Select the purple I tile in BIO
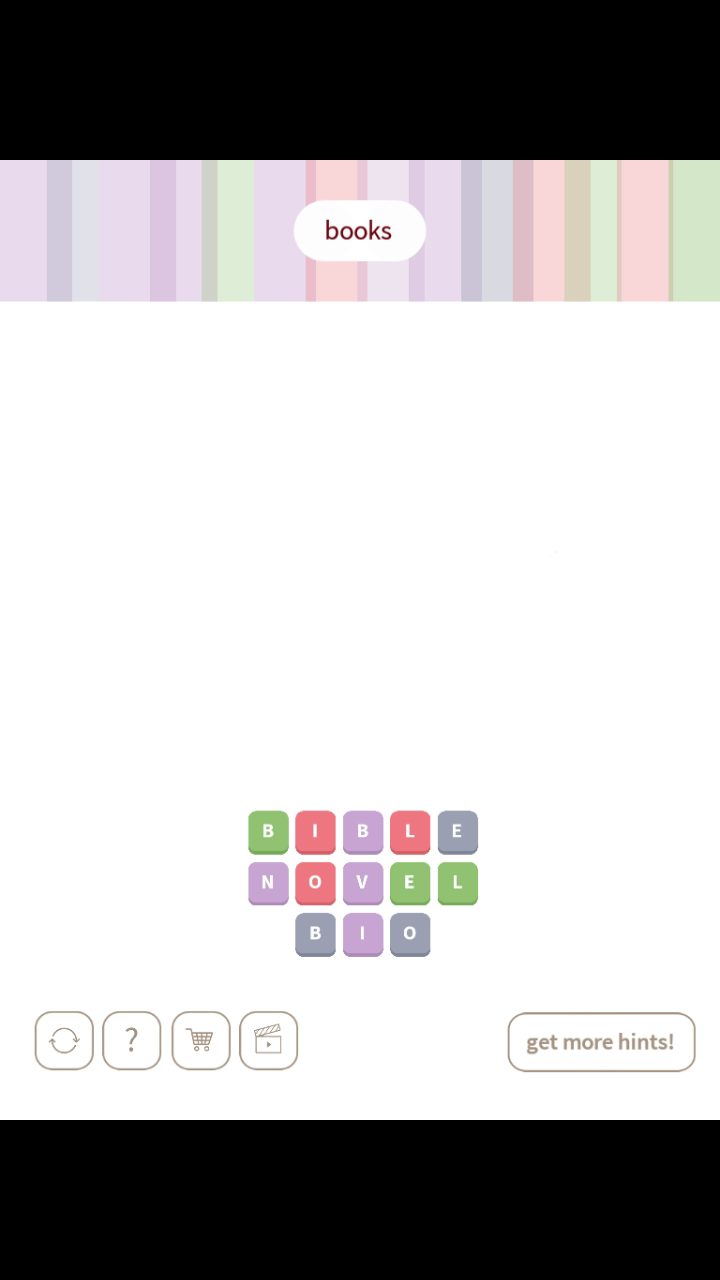This screenshot has height=1280, width=720. coord(362,934)
